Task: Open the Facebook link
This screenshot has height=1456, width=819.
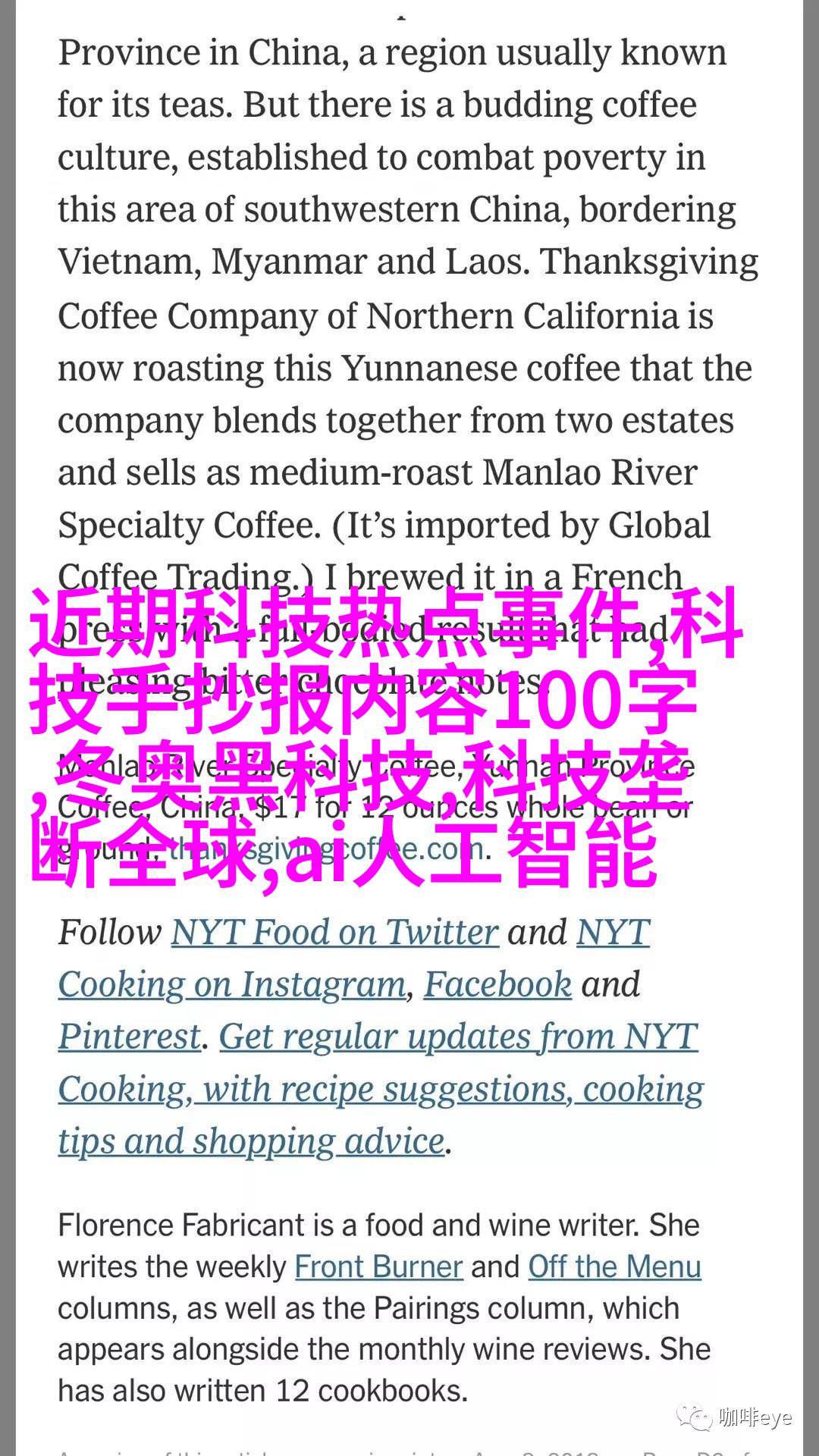Action: 497,984
